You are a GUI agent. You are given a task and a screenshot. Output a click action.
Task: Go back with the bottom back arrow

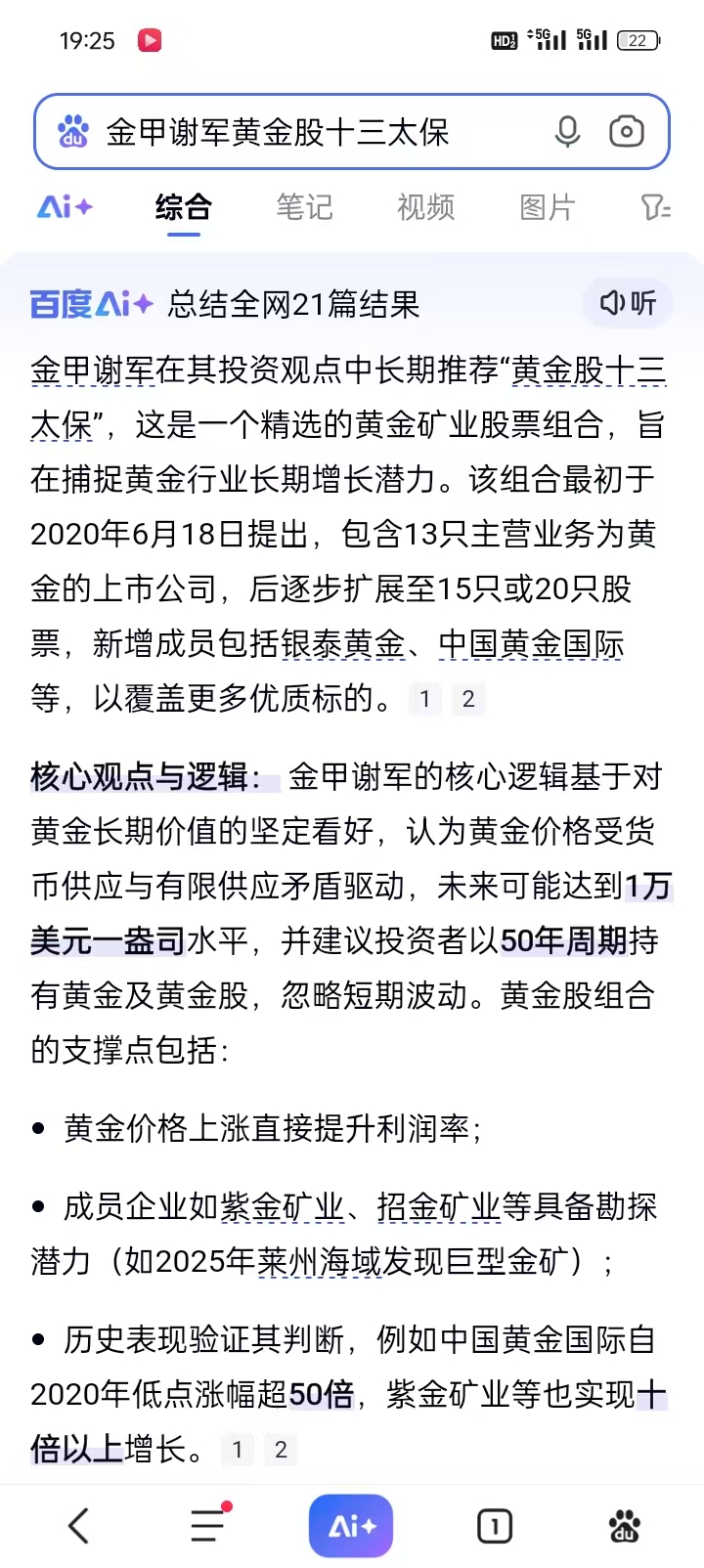78,1525
